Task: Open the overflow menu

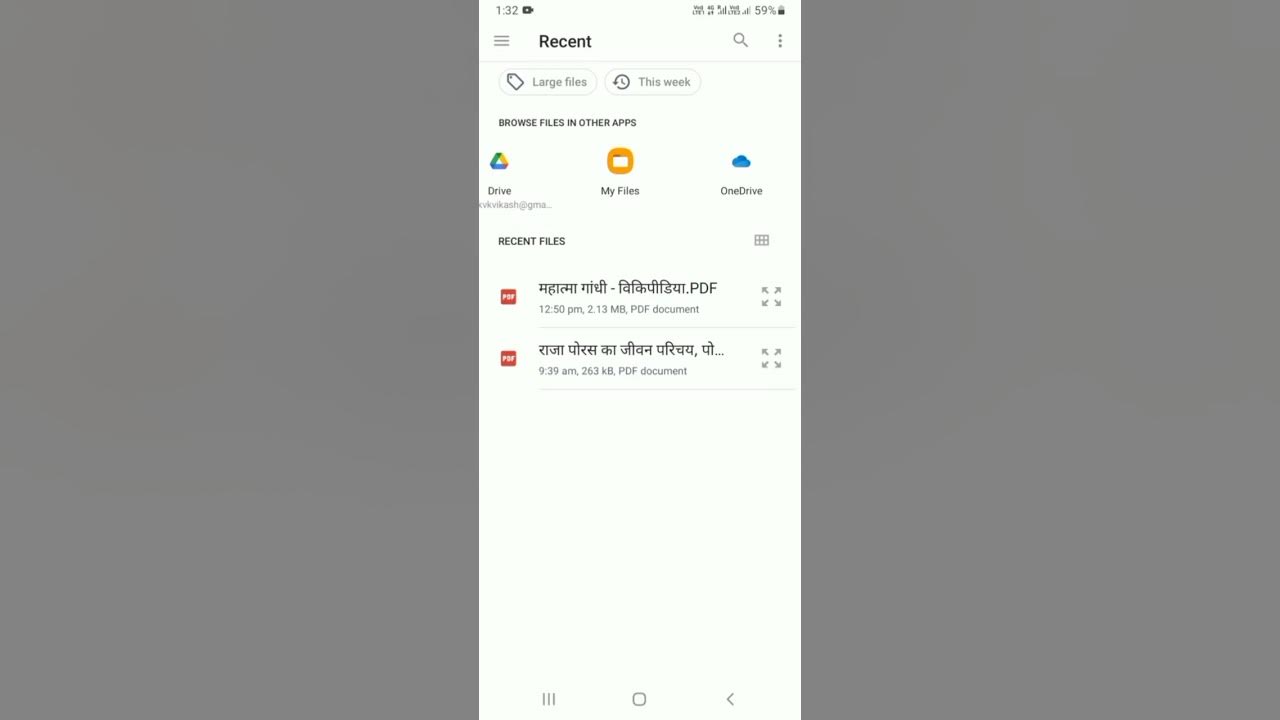Action: 780,41
